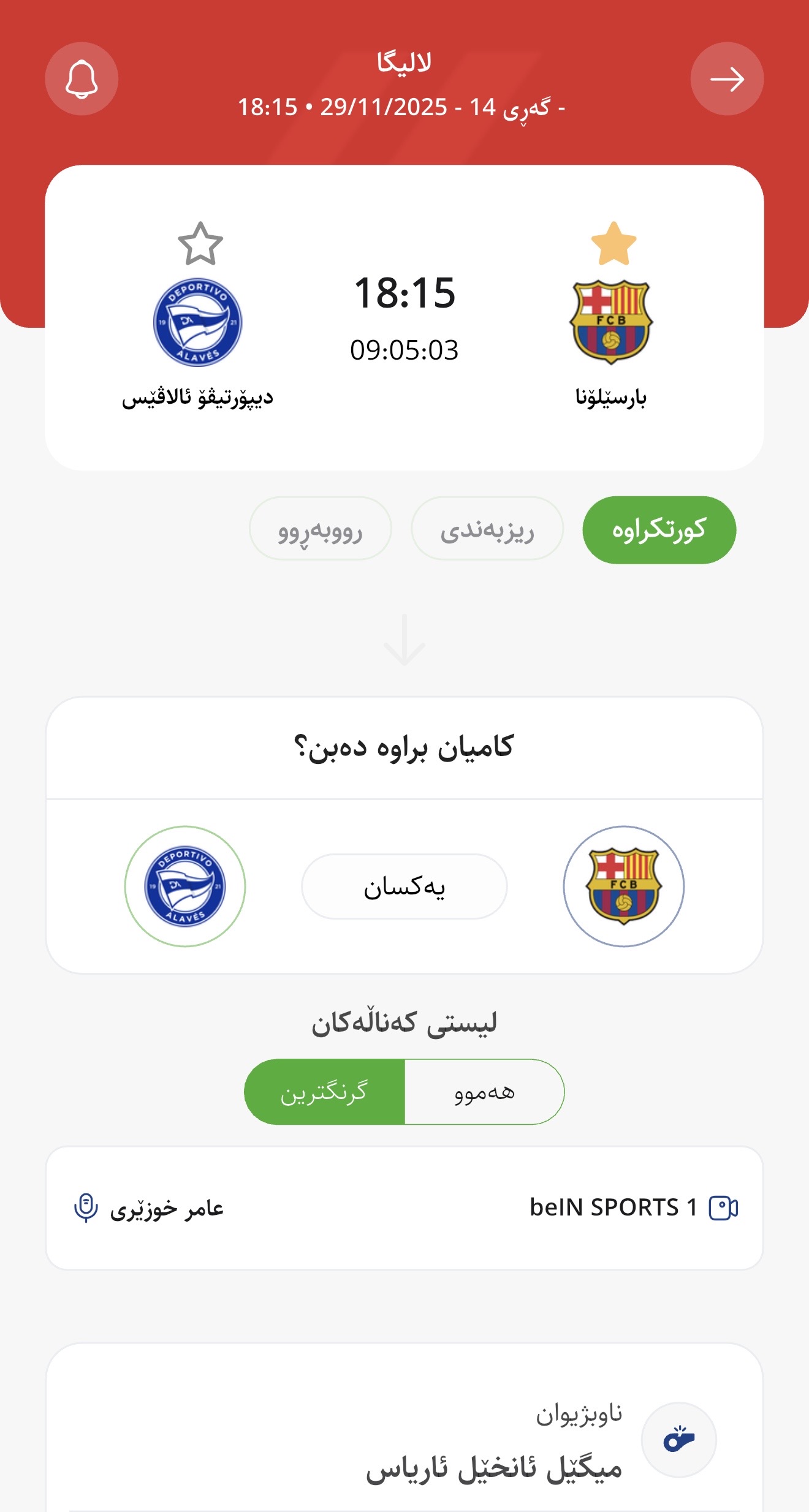Switch to the ڕووبەڕوو tab

point(320,530)
